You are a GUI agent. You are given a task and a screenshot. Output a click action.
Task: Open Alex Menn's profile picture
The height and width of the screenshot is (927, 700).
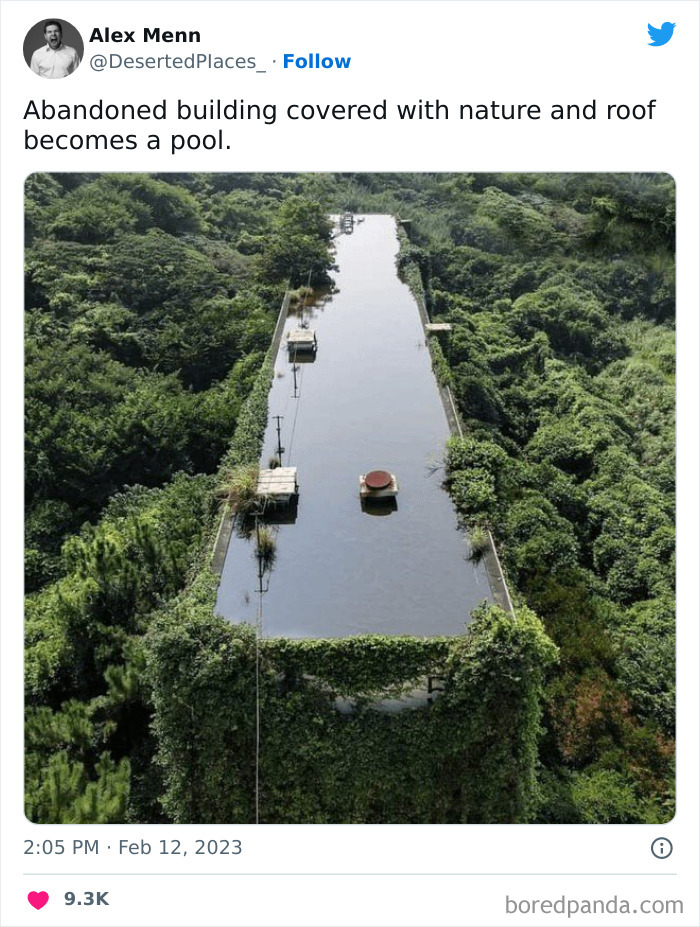point(53,48)
